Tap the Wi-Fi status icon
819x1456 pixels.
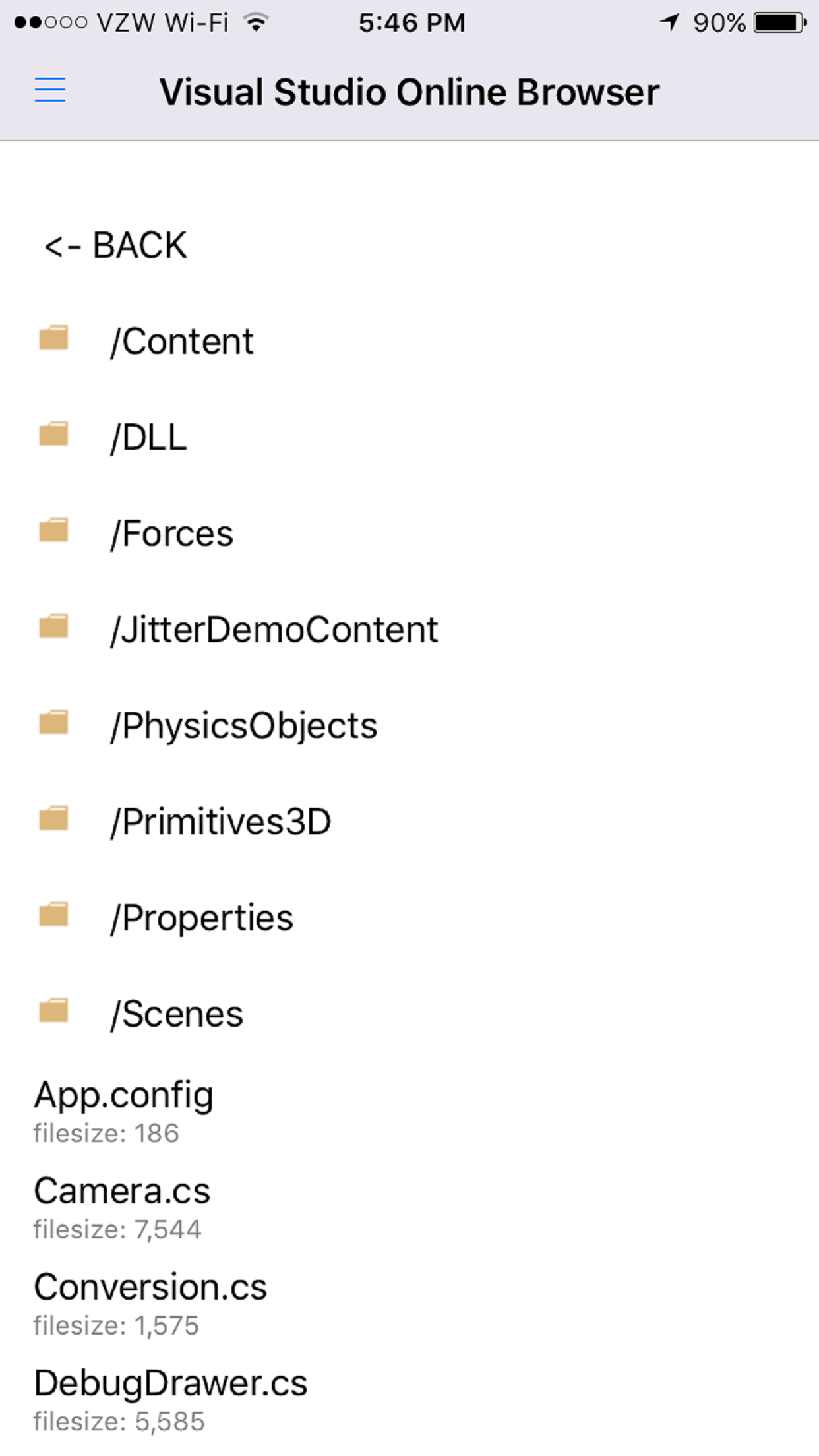coord(255,21)
